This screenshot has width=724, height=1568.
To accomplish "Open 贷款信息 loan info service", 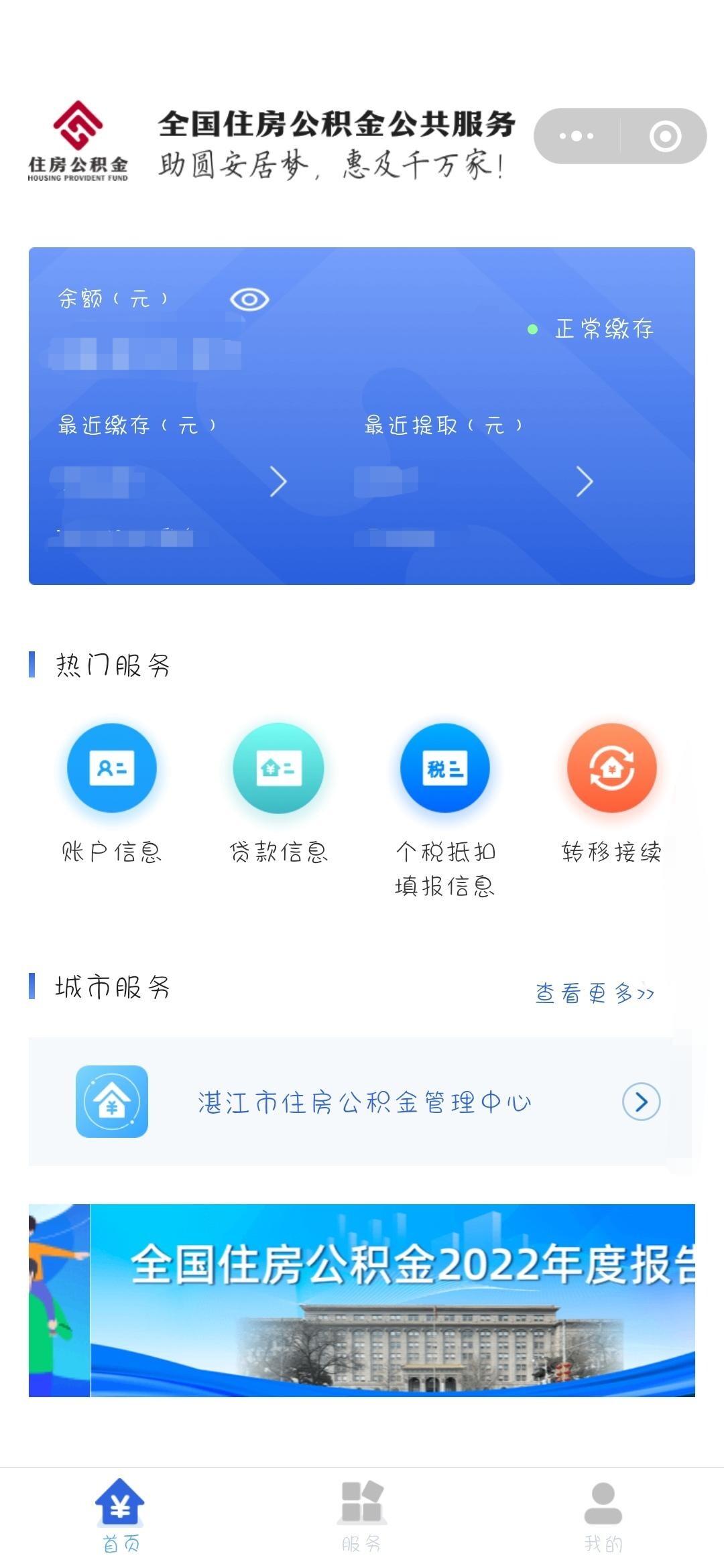I will [278, 768].
